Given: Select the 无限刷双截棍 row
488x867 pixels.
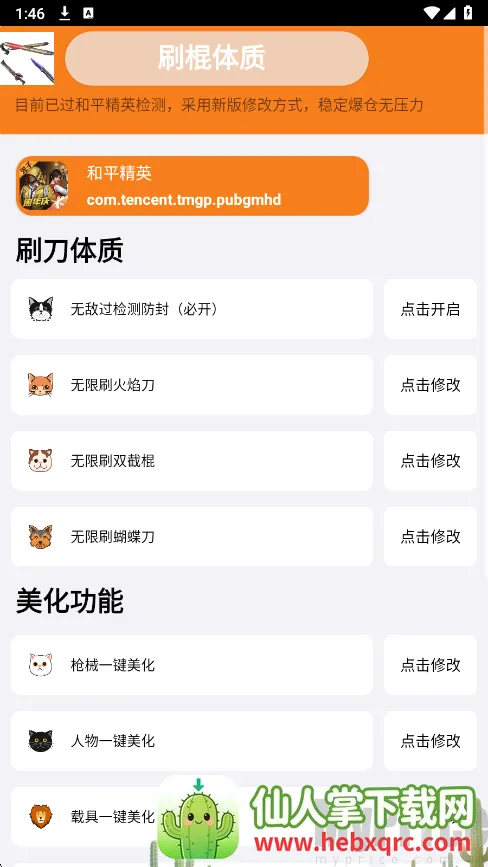Looking at the screenshot, I should click(x=192, y=461).
